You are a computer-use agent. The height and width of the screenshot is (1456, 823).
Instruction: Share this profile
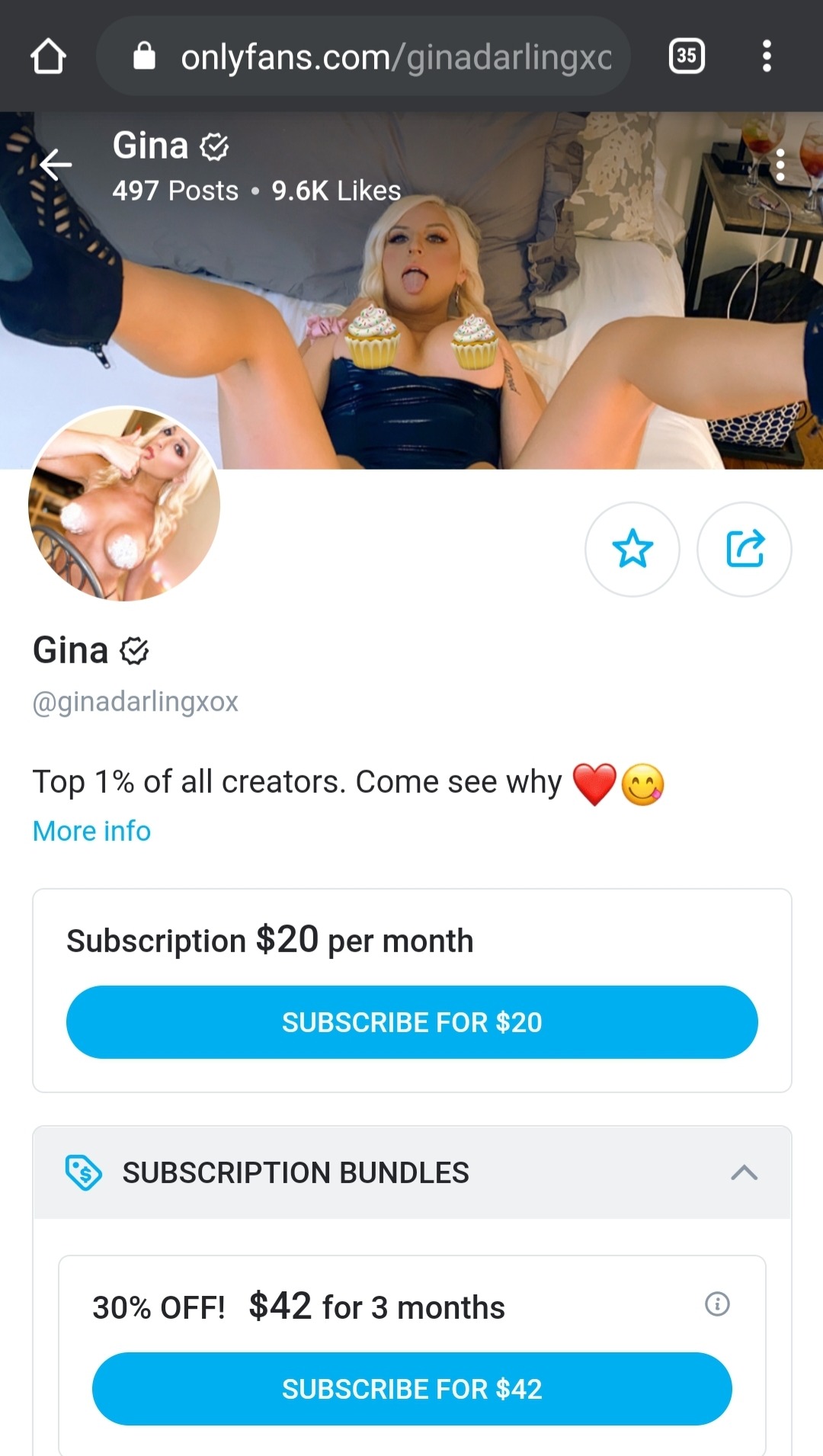tap(744, 549)
